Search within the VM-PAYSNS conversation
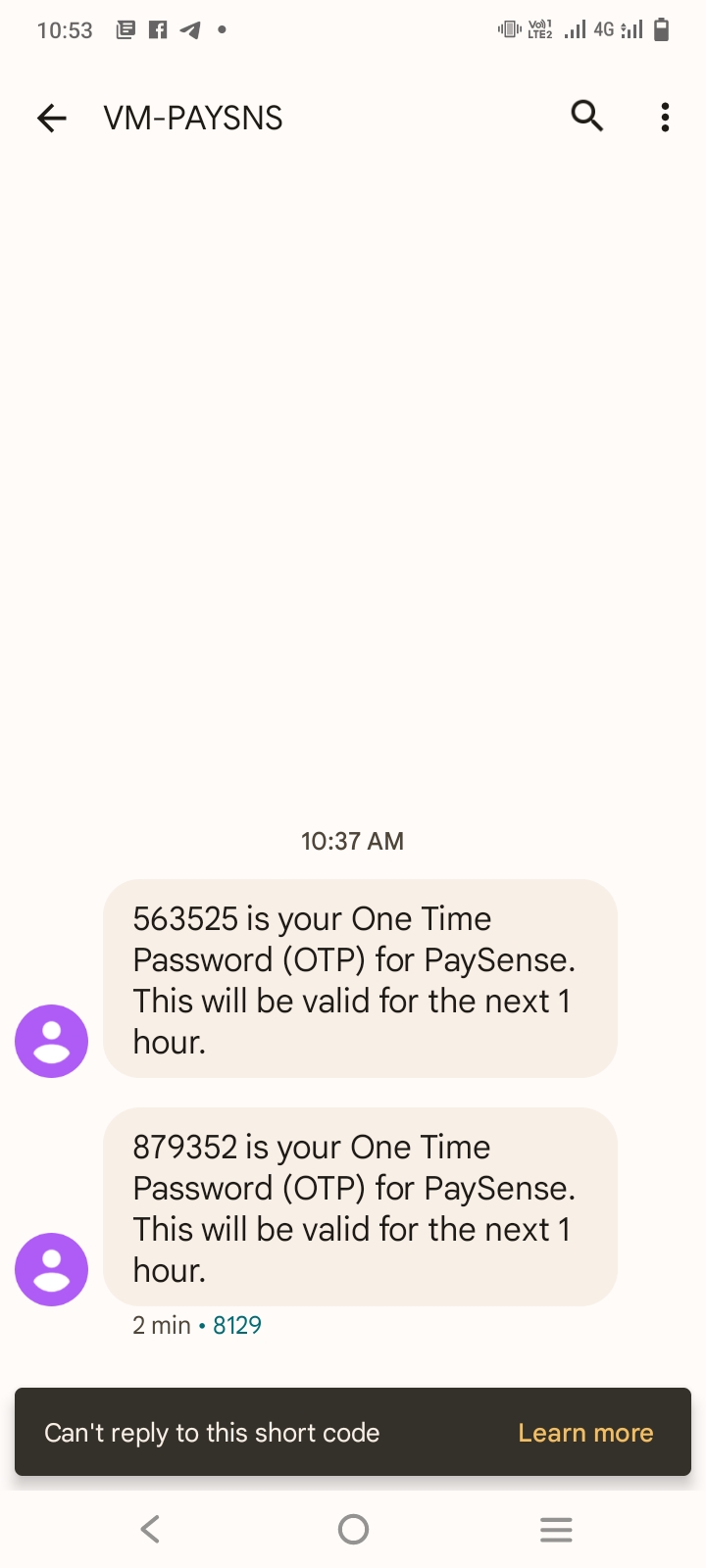Image resolution: width=706 pixels, height=1568 pixels. (586, 117)
